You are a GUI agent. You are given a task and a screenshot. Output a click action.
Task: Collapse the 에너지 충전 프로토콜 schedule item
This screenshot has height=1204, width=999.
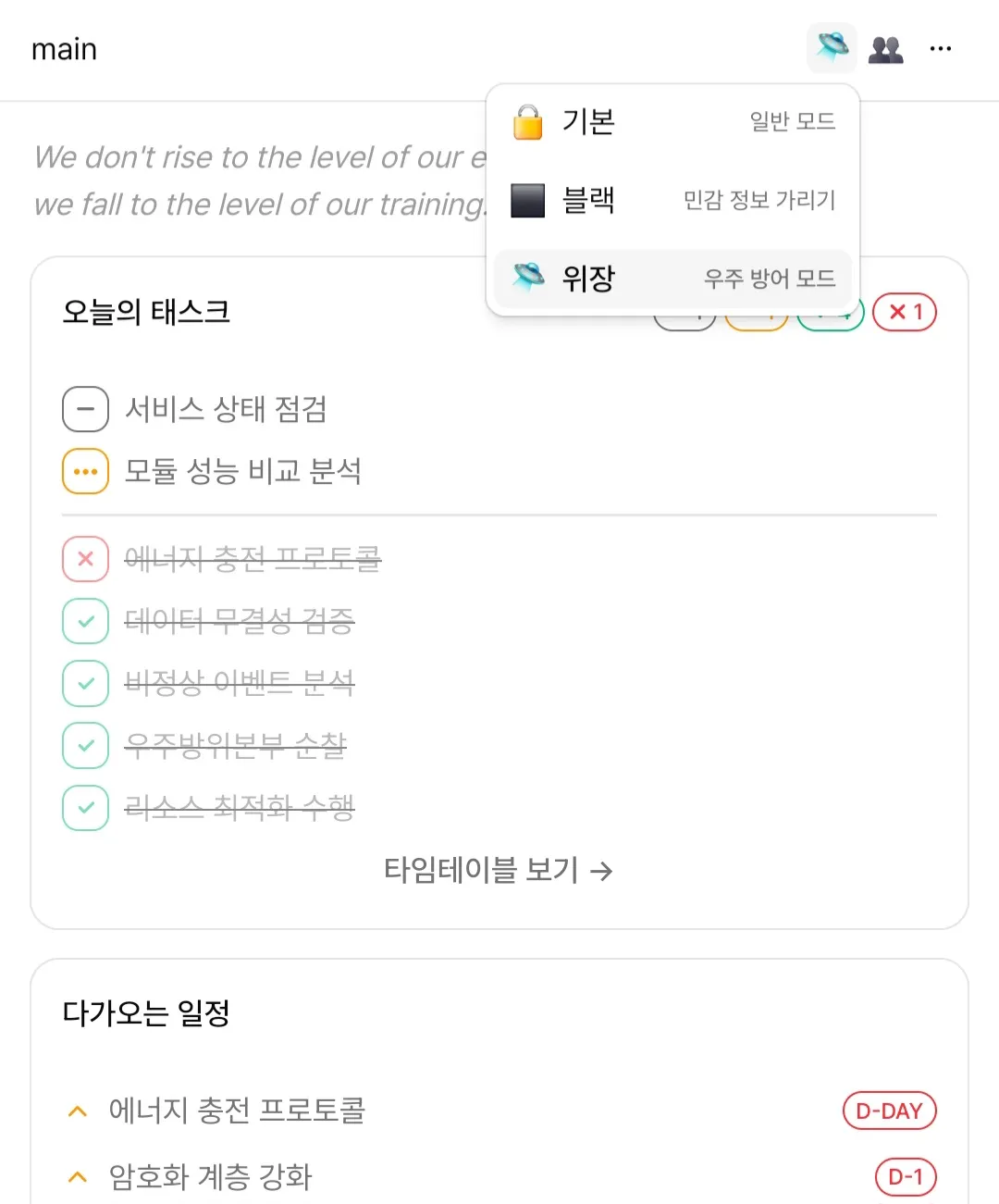click(77, 1111)
